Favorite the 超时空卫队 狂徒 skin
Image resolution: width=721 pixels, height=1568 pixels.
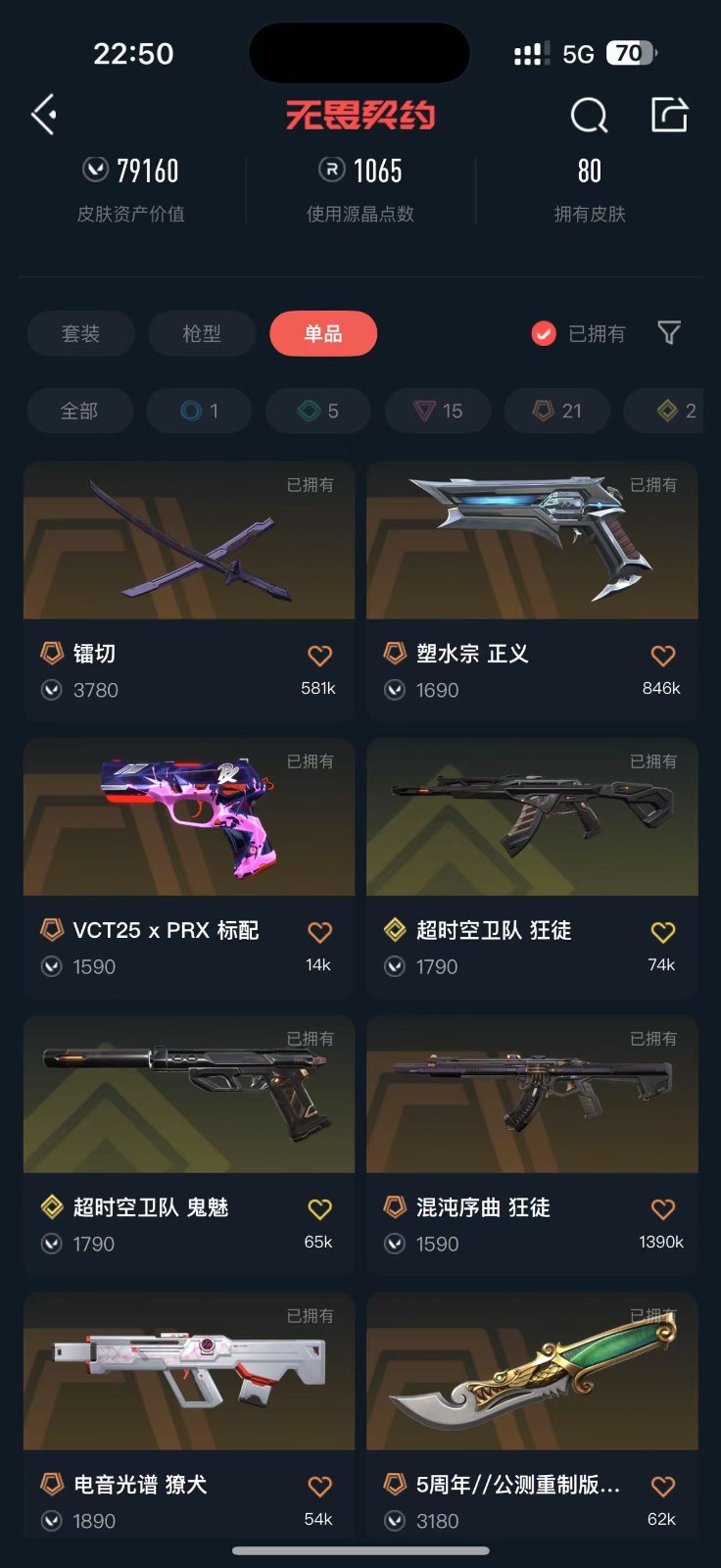663,932
